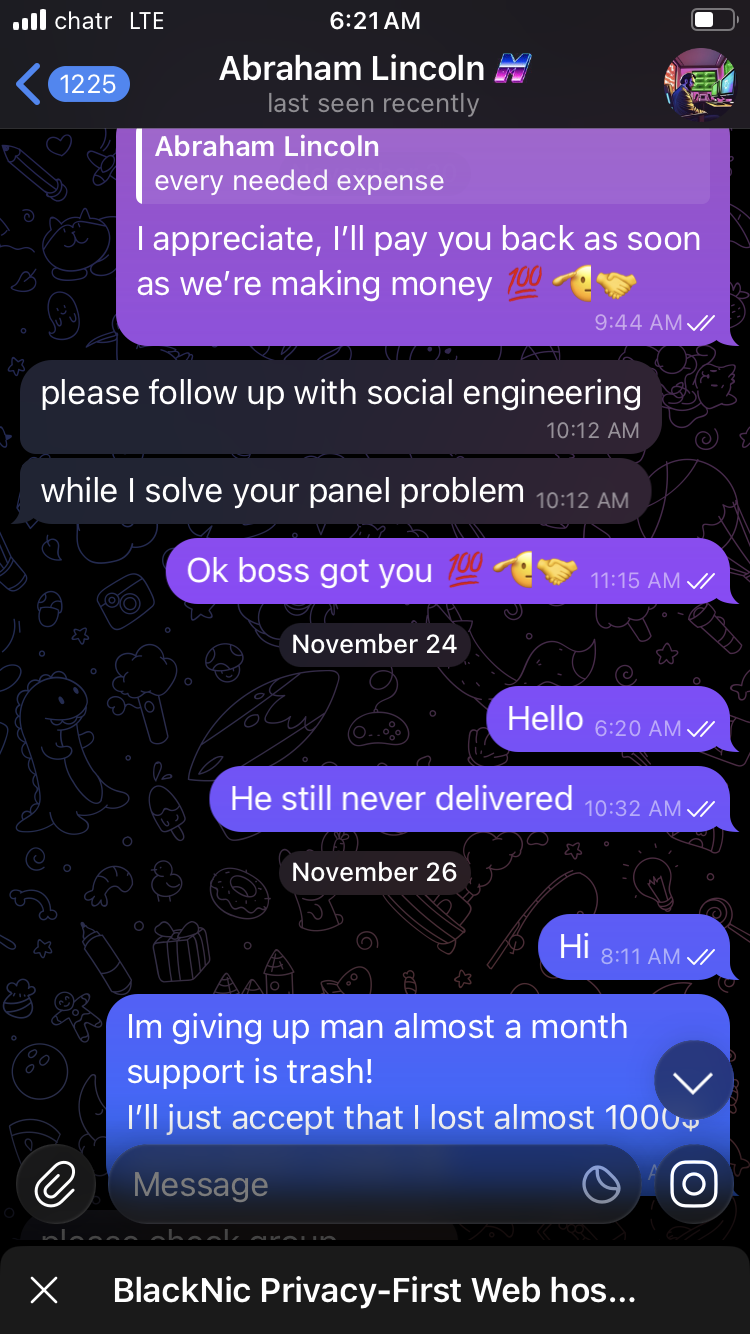The height and width of the screenshot is (1334, 750).
Task: Attach a file with the paperclip
Action: (x=55, y=1184)
